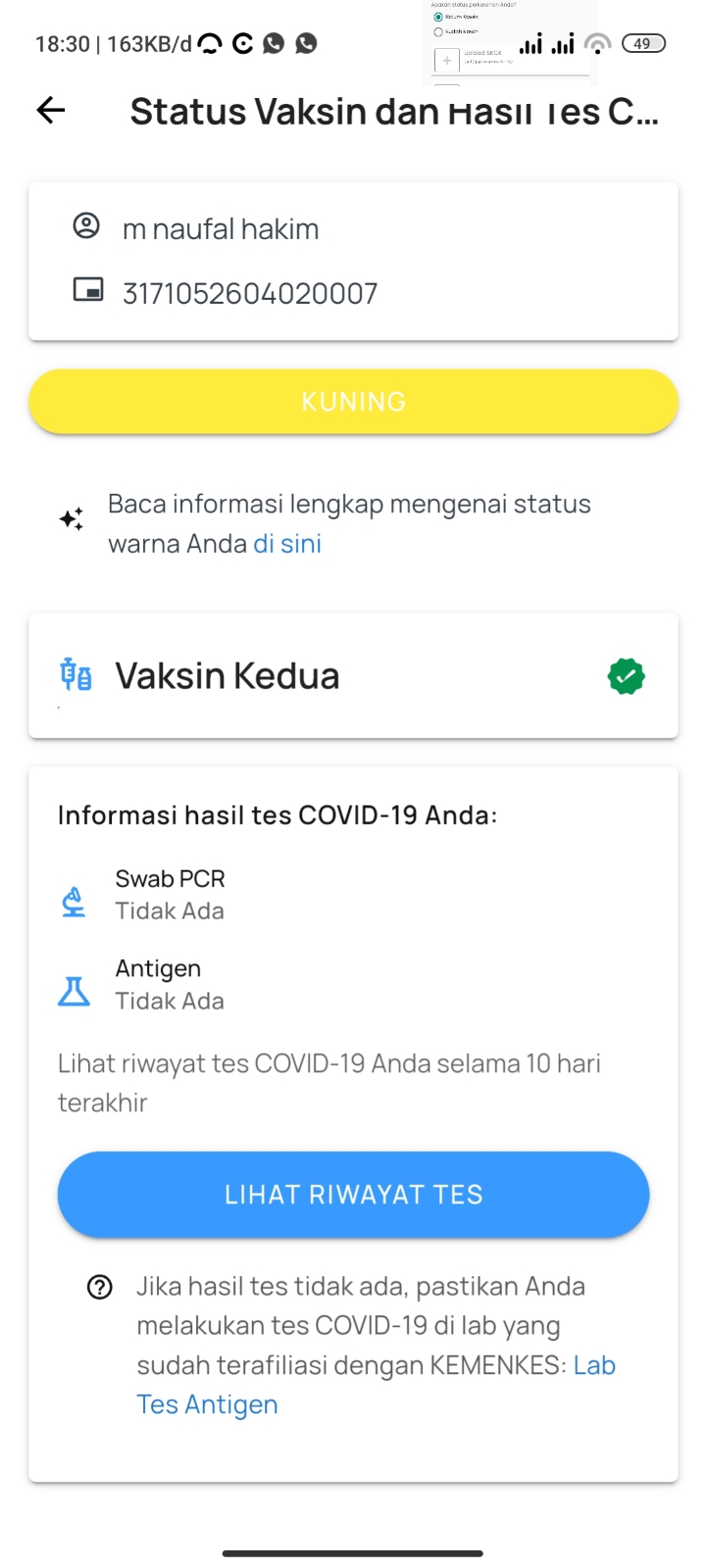Viewport: 706px width, 1568px height.
Task: Go back using the arrow icon
Action: click(x=51, y=111)
